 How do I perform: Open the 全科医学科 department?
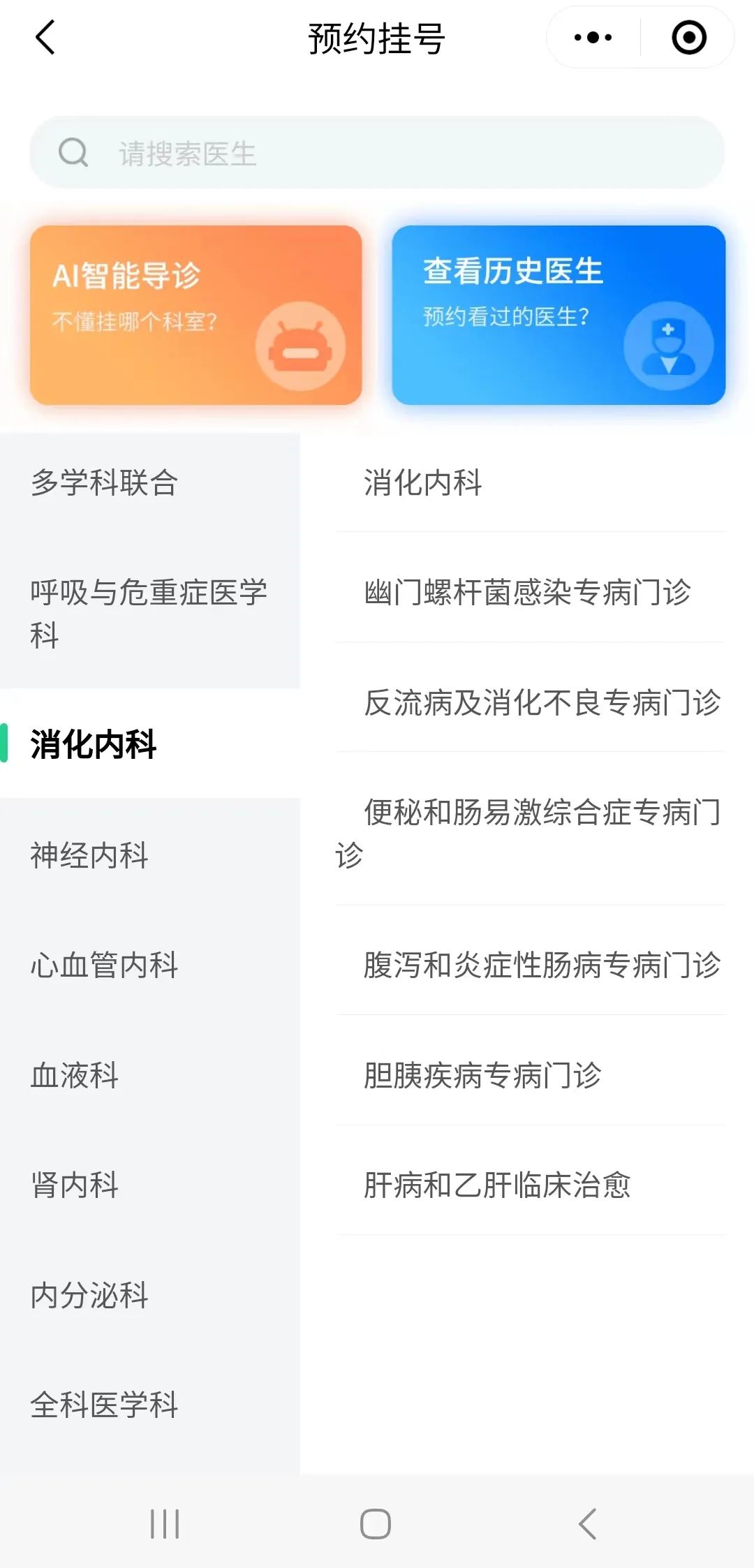(x=105, y=1405)
